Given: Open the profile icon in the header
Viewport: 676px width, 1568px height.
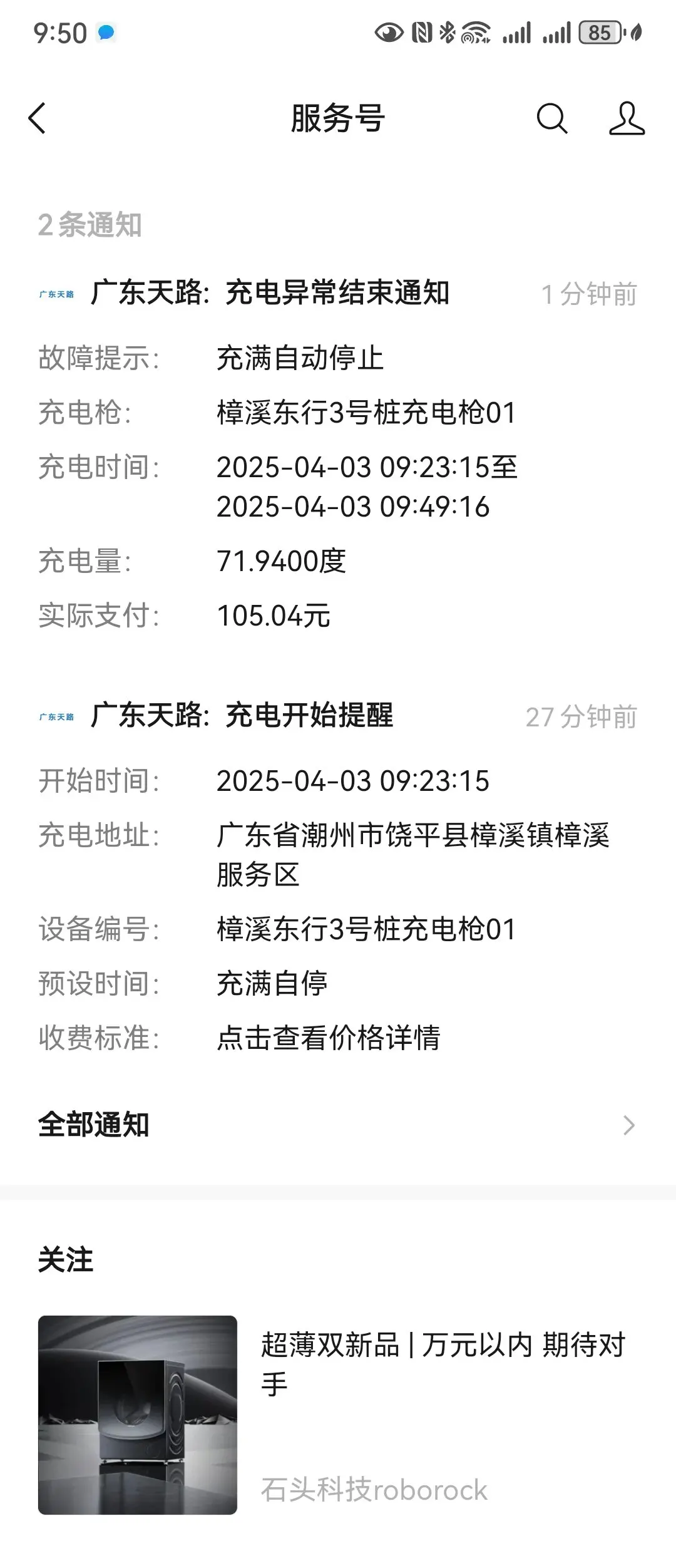Looking at the screenshot, I should pos(627,118).
